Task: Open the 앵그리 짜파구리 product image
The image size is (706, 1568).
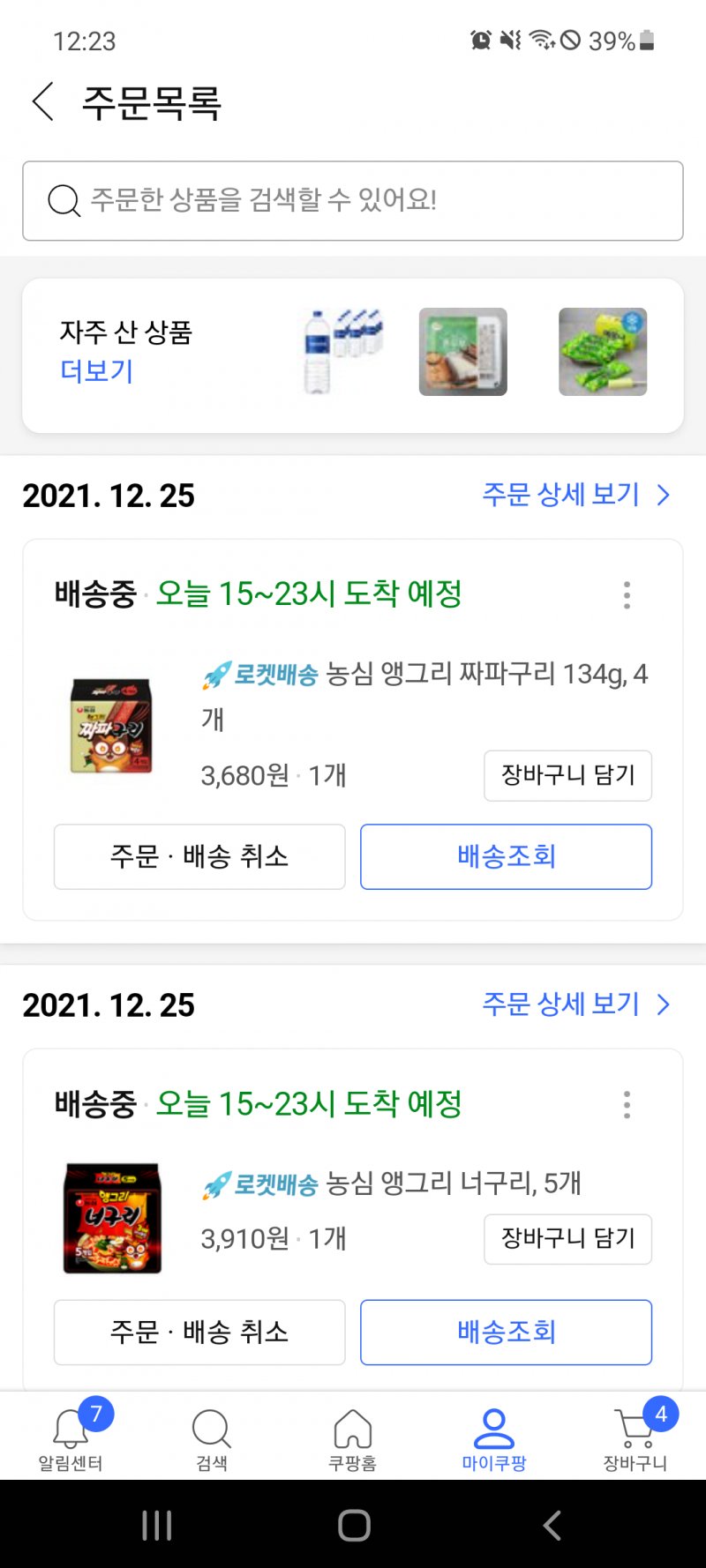Action: click(111, 726)
